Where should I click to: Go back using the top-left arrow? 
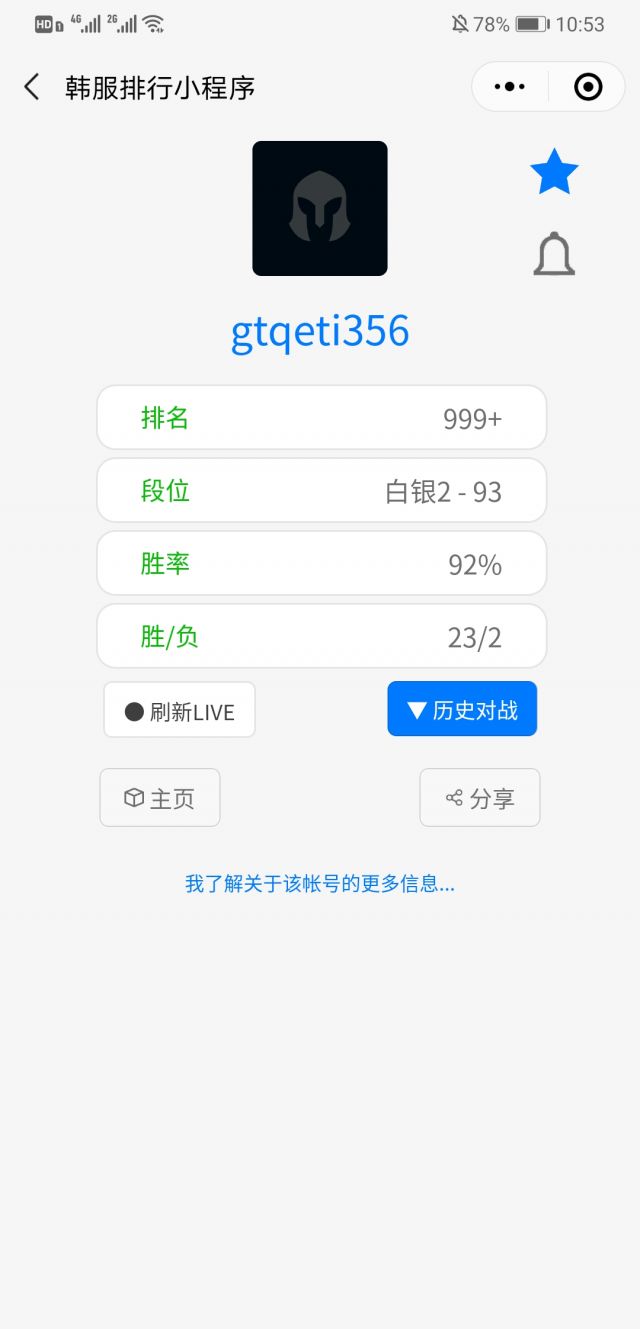pyautogui.click(x=32, y=87)
